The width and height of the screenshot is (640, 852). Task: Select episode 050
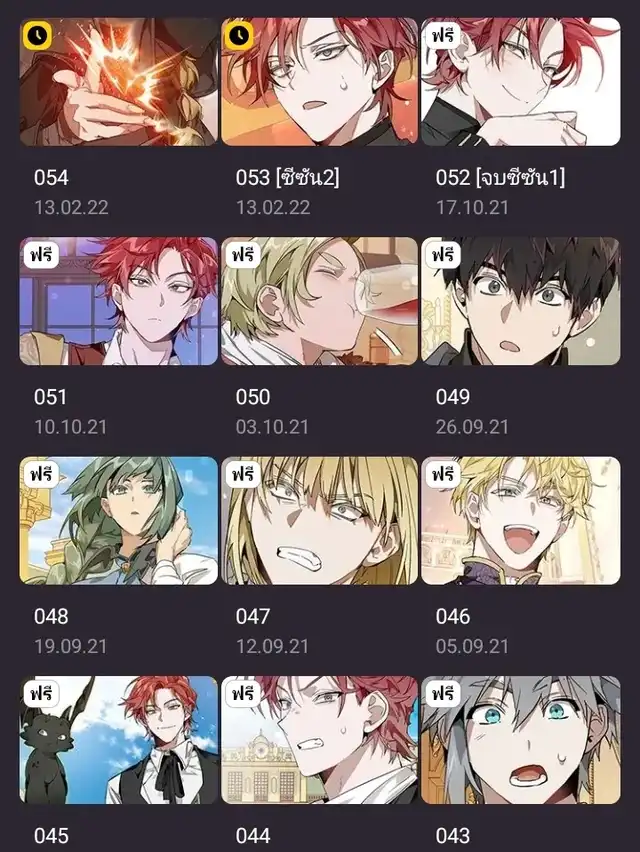[x=319, y=301]
